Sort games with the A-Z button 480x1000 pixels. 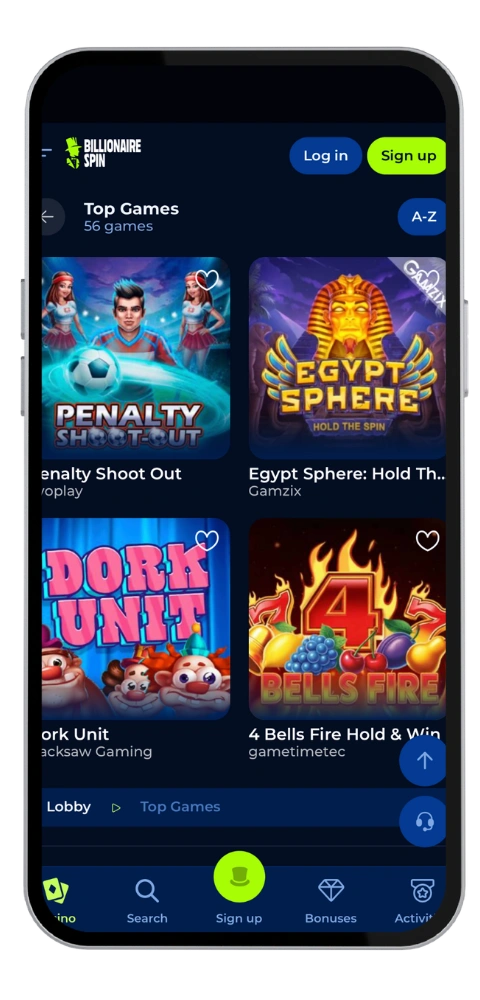click(422, 217)
